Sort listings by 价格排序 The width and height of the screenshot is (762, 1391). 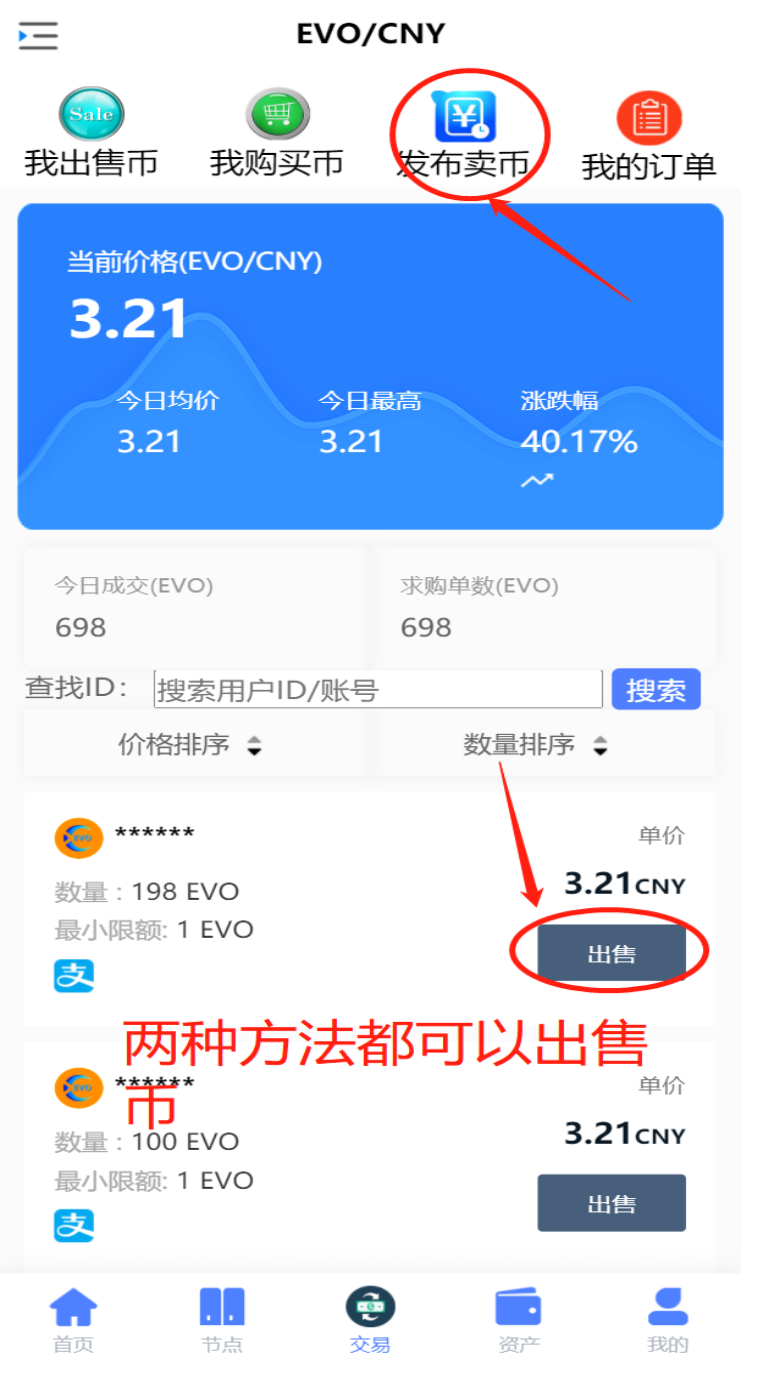coord(190,745)
